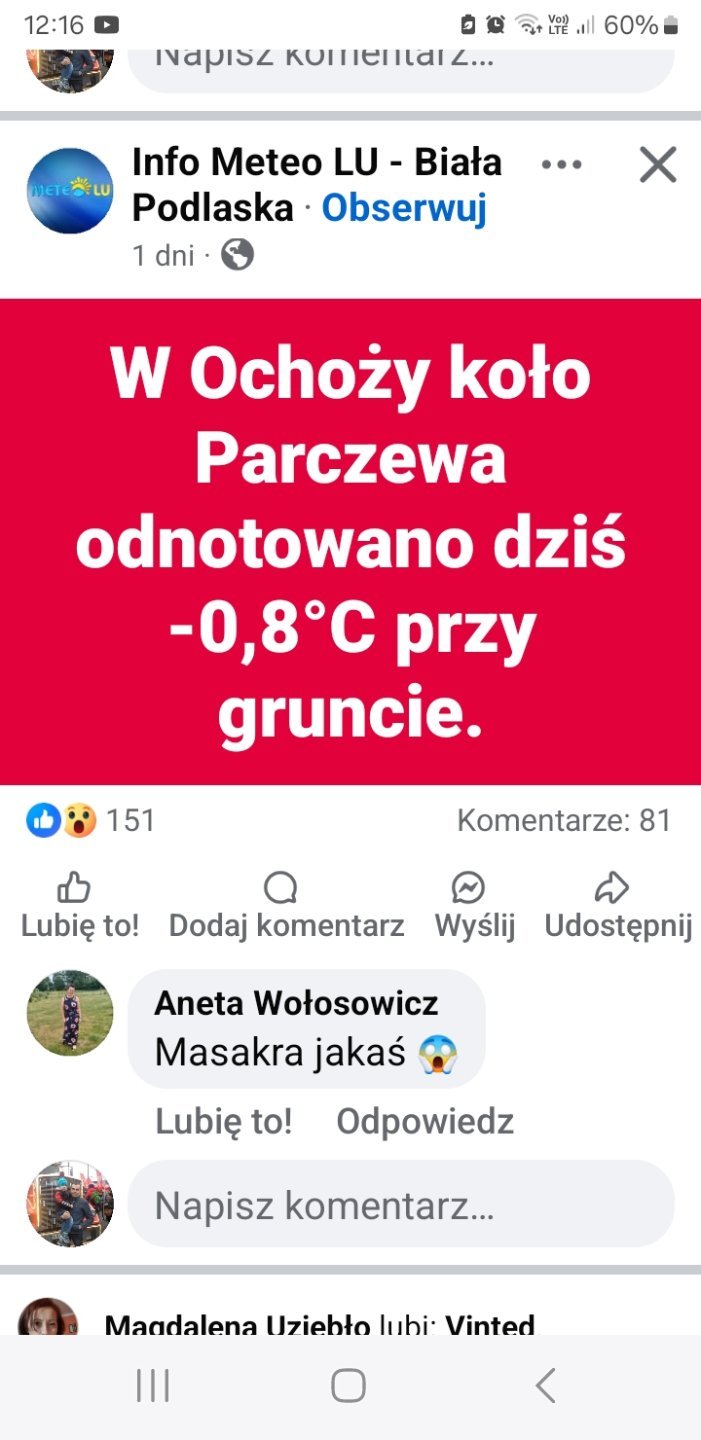The height and width of the screenshot is (1440, 701).
Task: Send the post via Wyślij
Action: pos(474,905)
